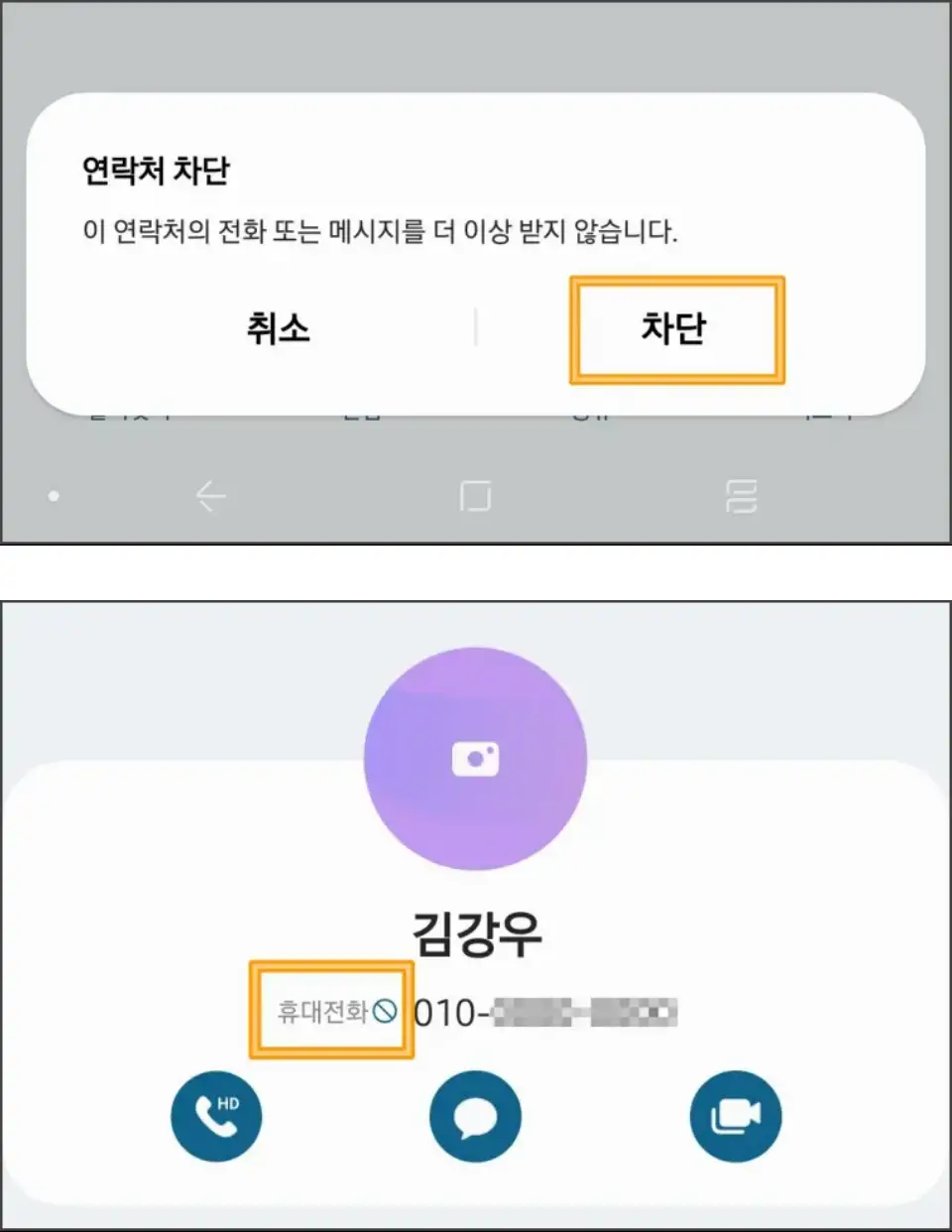Open the message bubble icon

[475, 1115]
